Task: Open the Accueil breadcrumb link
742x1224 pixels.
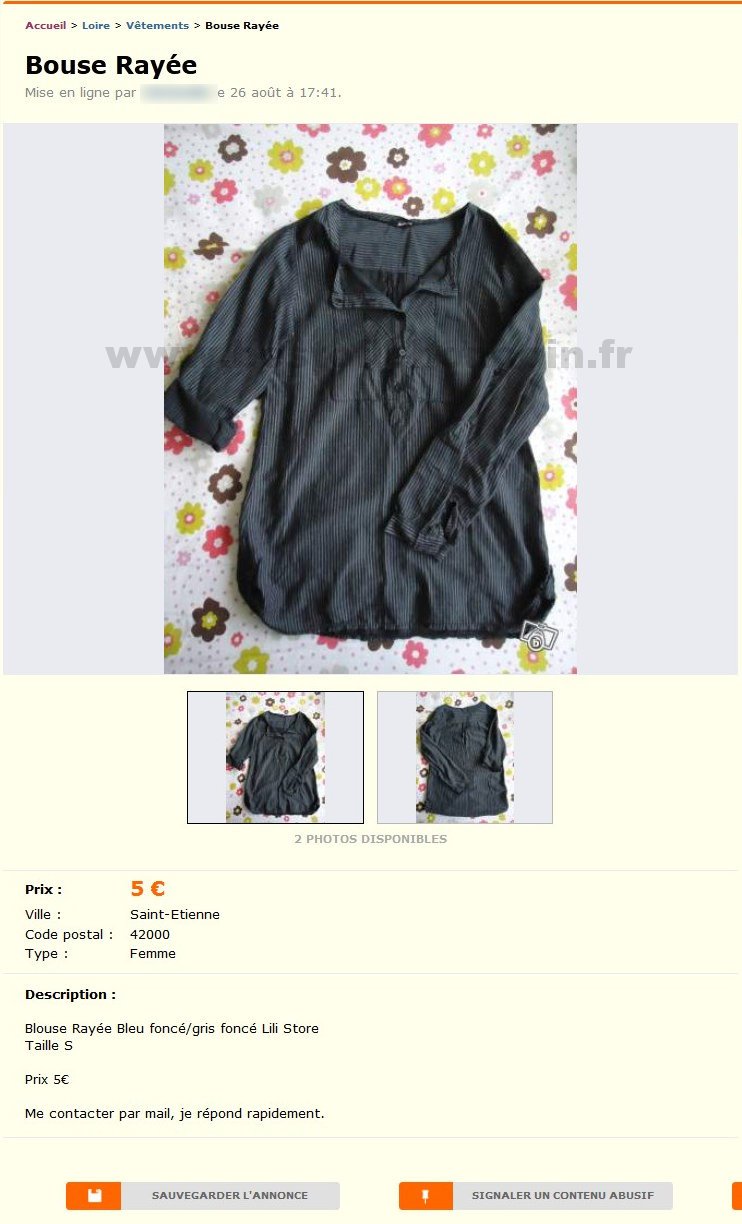Action: 45,26
